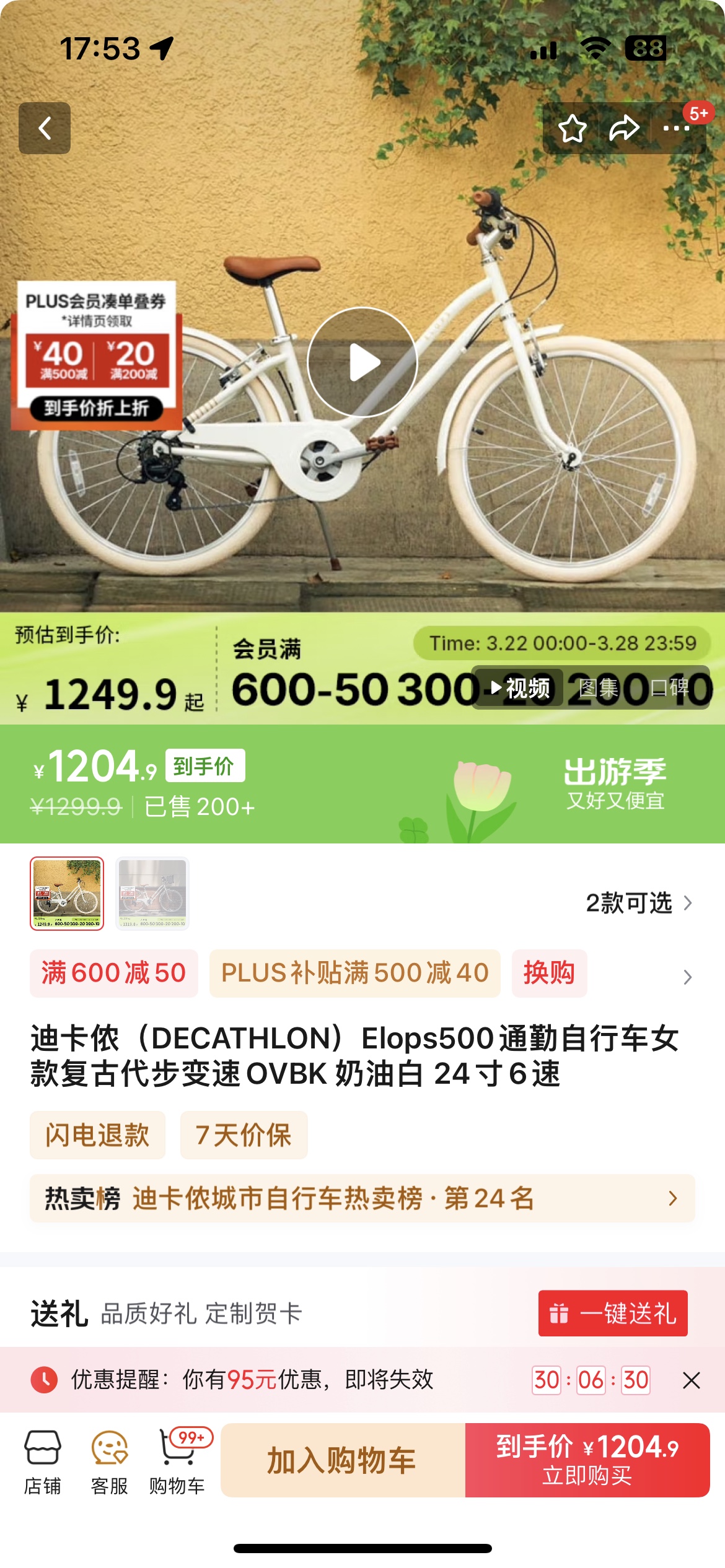The image size is (725, 1568).
Task: Contact 客服 customer service
Action: point(110,1461)
